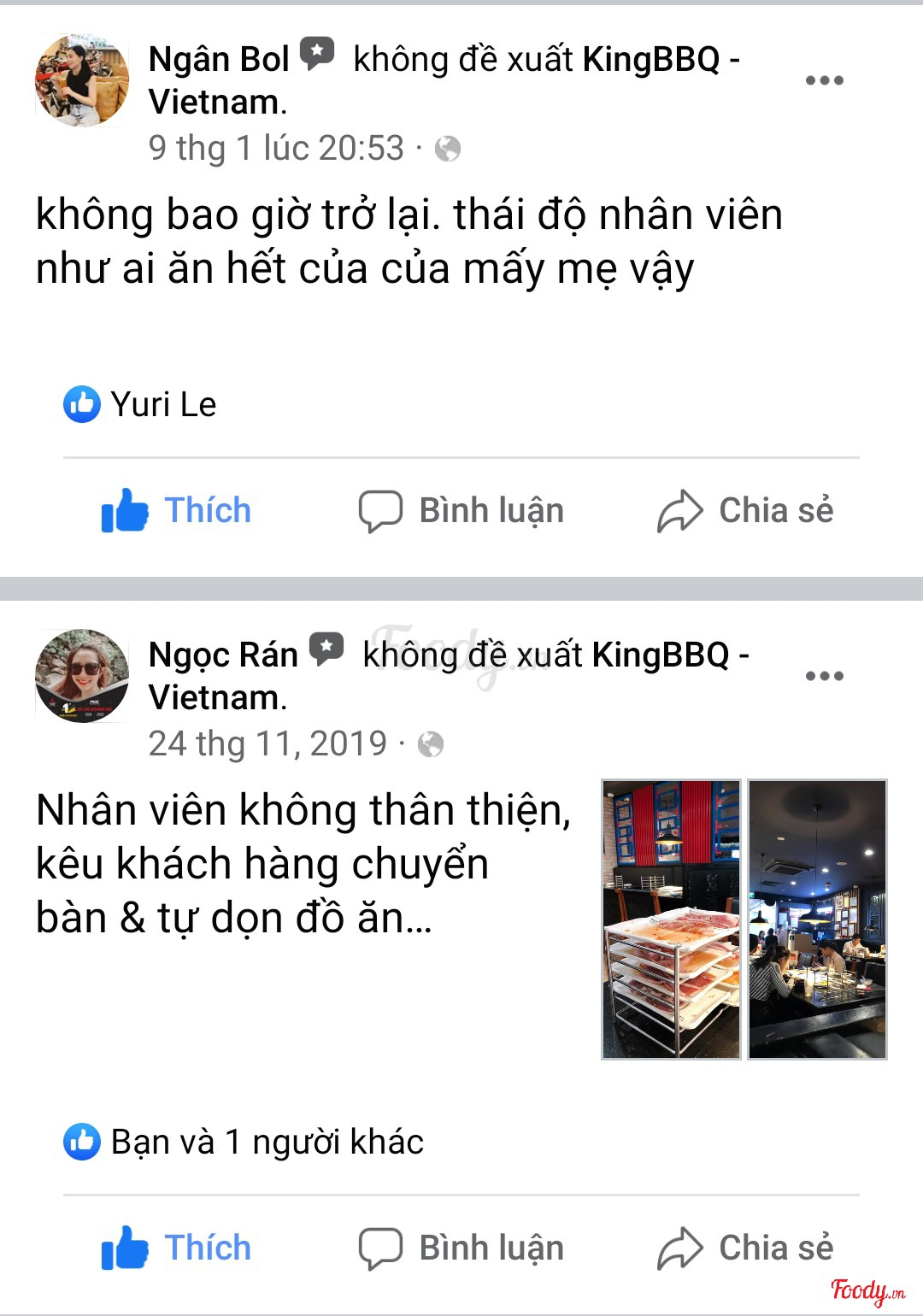Open the restaurant interior photo
Viewport: 923px width, 1316px height.
(x=818, y=919)
